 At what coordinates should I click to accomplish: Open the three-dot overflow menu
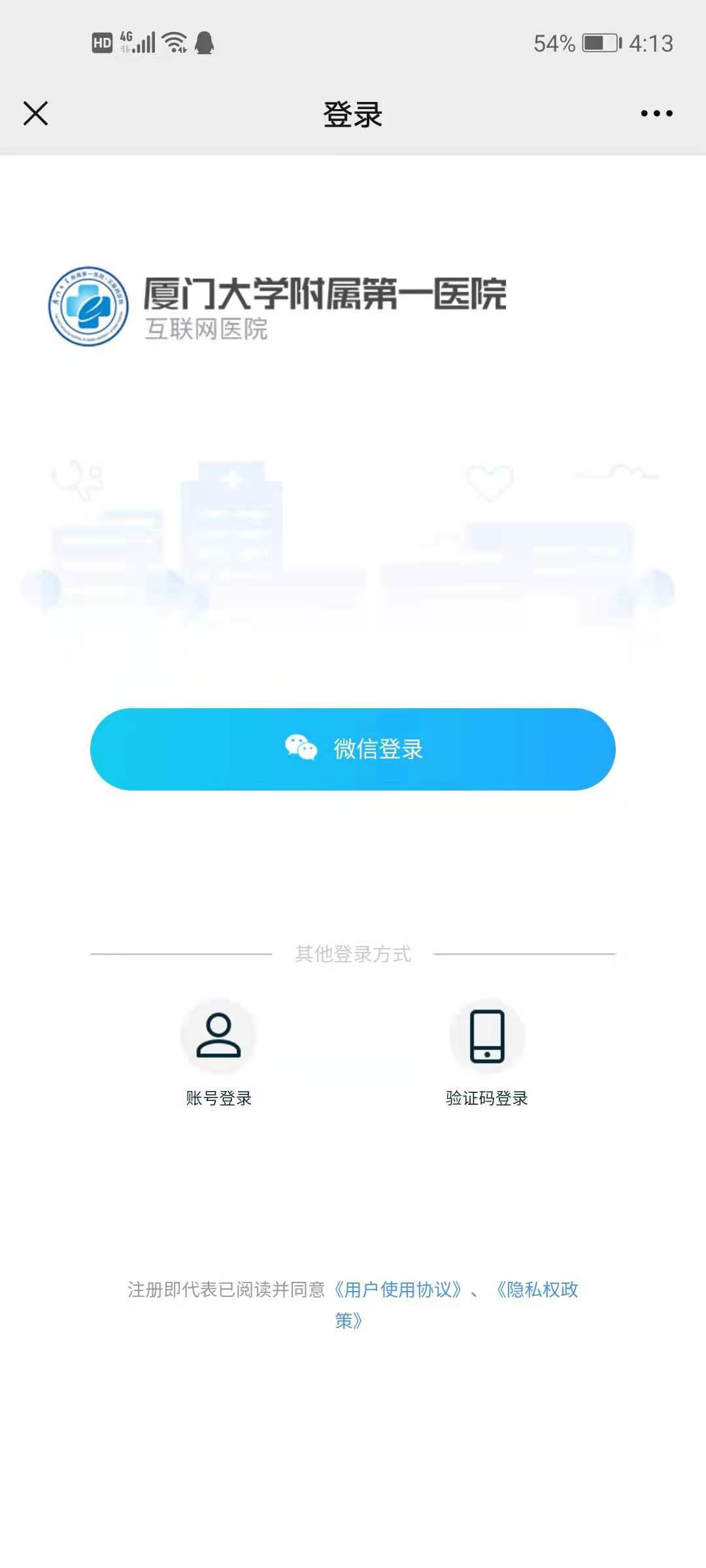point(656,114)
